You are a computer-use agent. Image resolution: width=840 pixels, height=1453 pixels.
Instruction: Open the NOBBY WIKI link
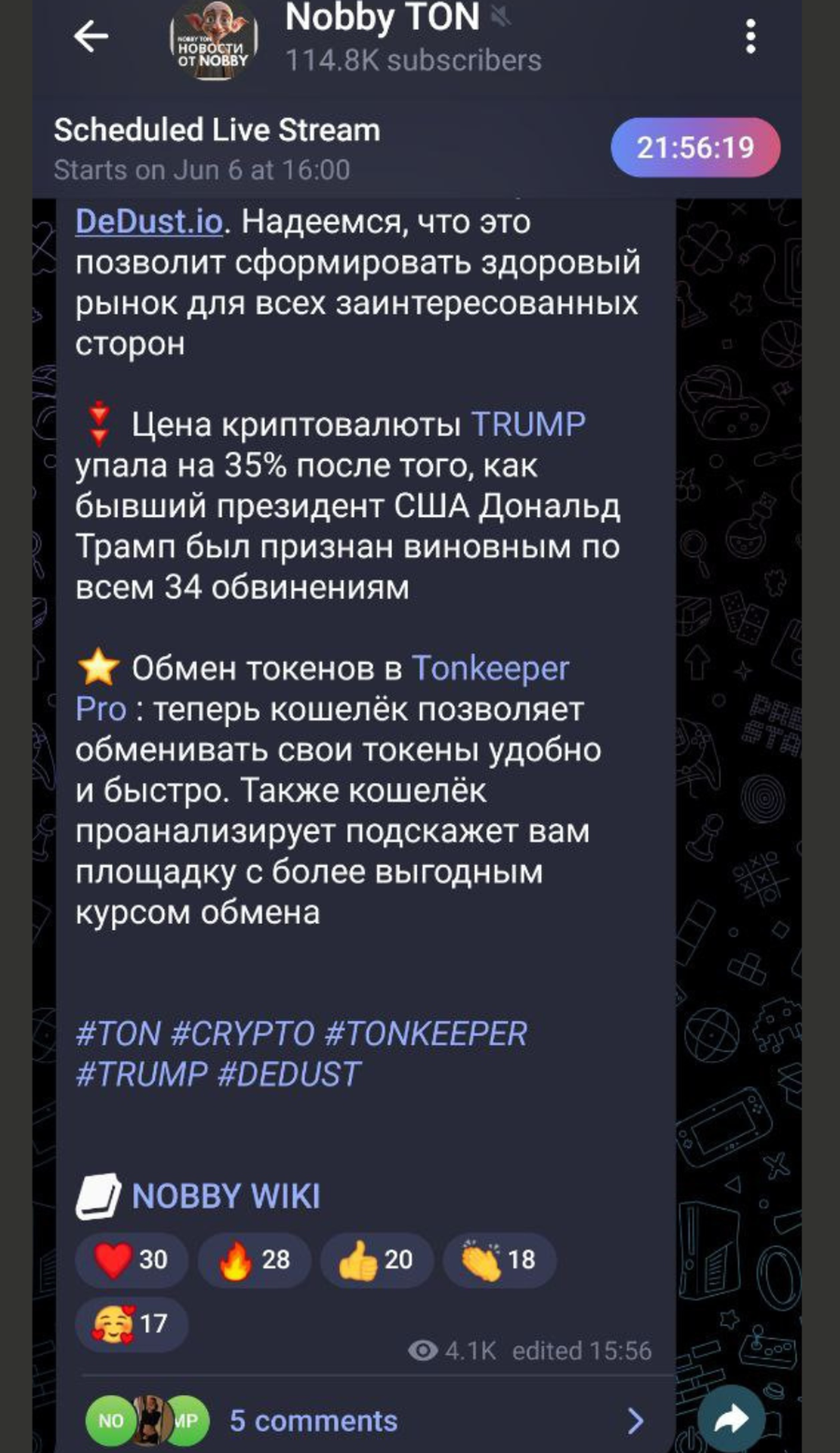coord(225,1196)
